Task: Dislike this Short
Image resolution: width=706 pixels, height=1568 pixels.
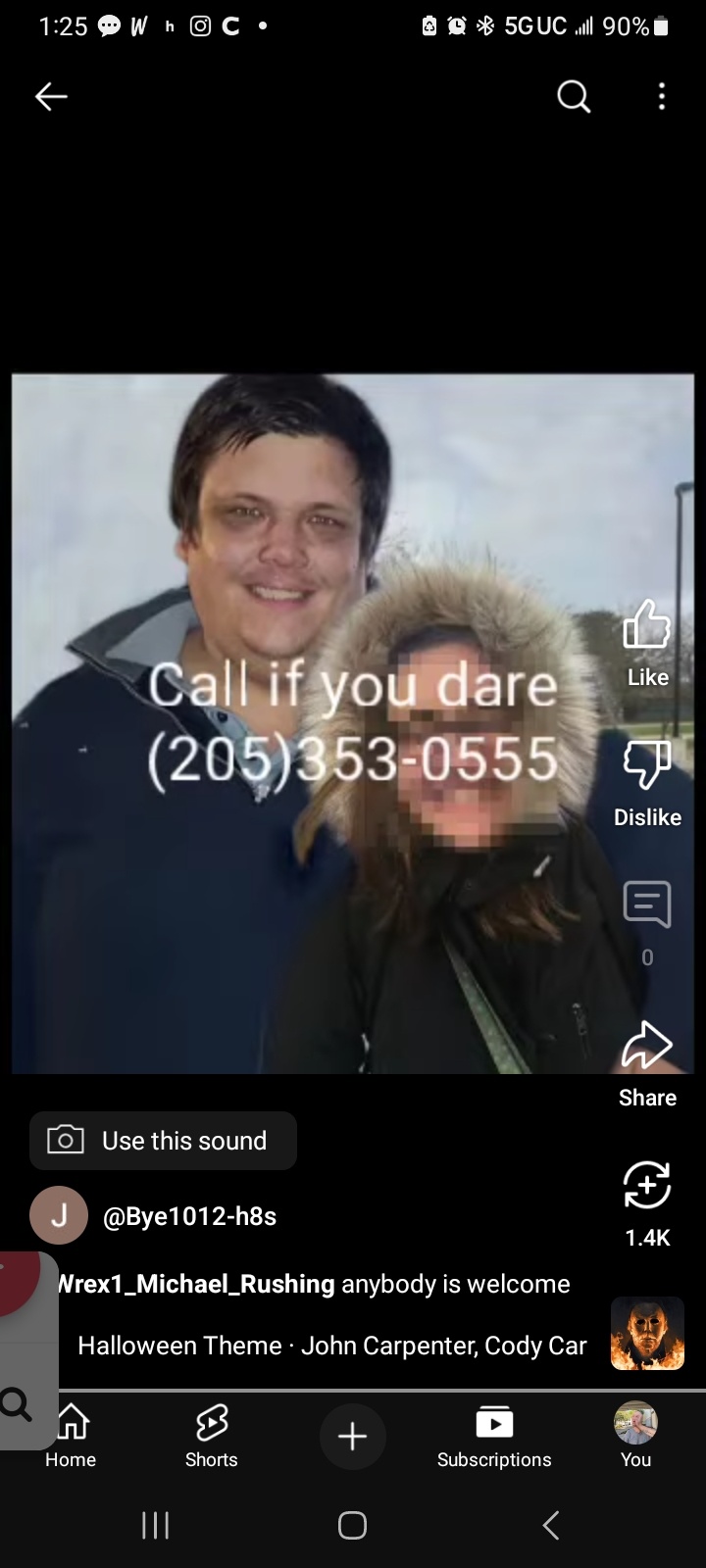Action: (647, 784)
